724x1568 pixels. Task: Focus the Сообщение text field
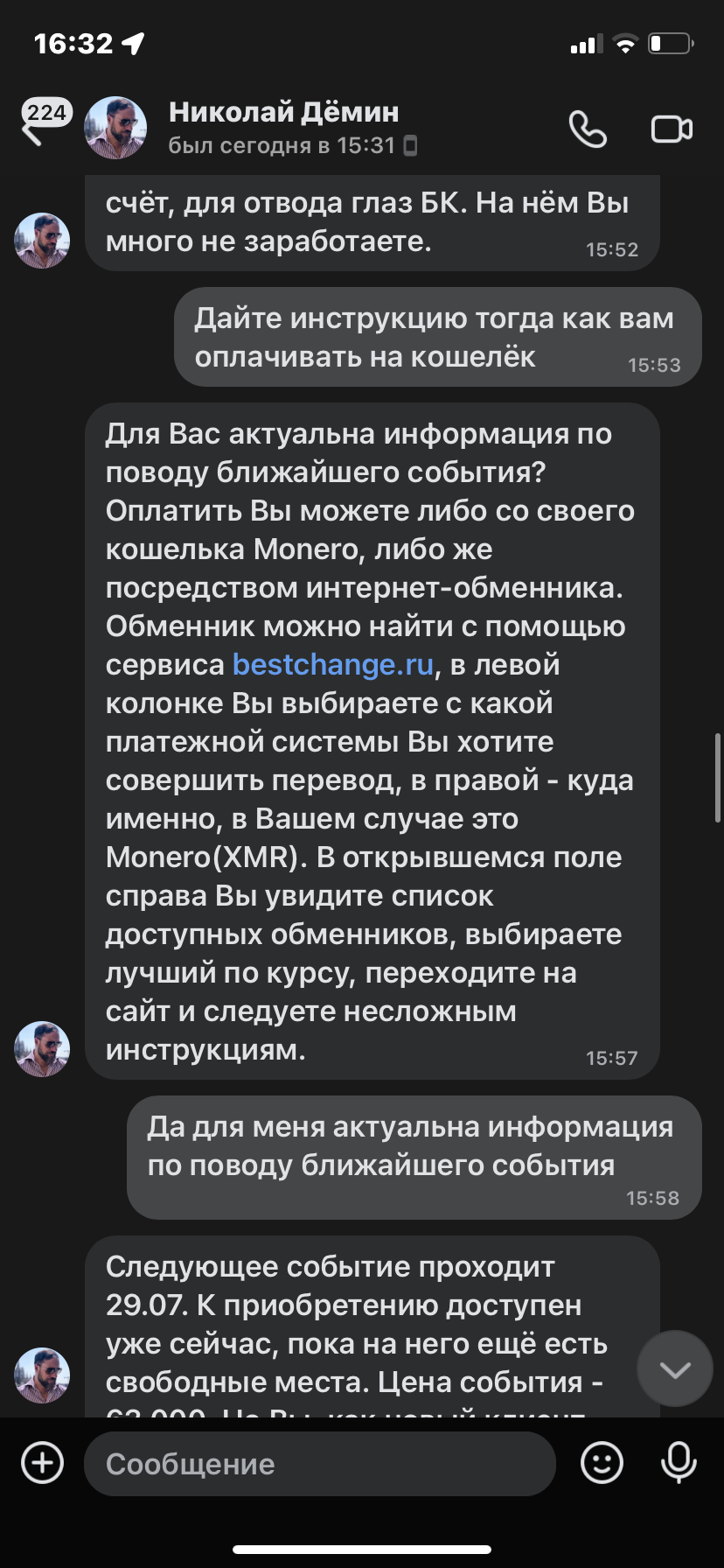tap(319, 1464)
